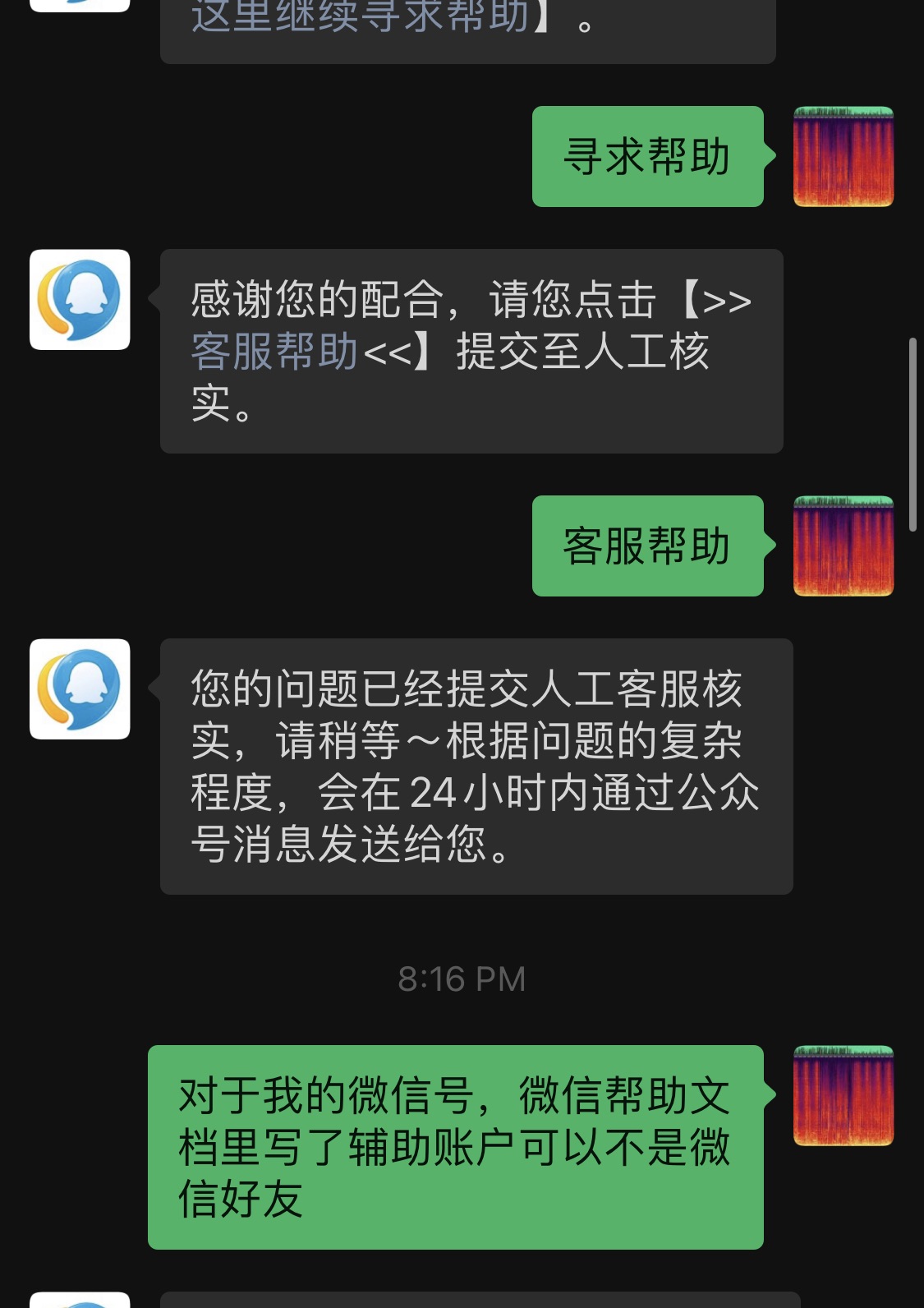Open the service avatar beside the 您的问题已经提交 message
The height and width of the screenshot is (1308, 924).
point(80,689)
